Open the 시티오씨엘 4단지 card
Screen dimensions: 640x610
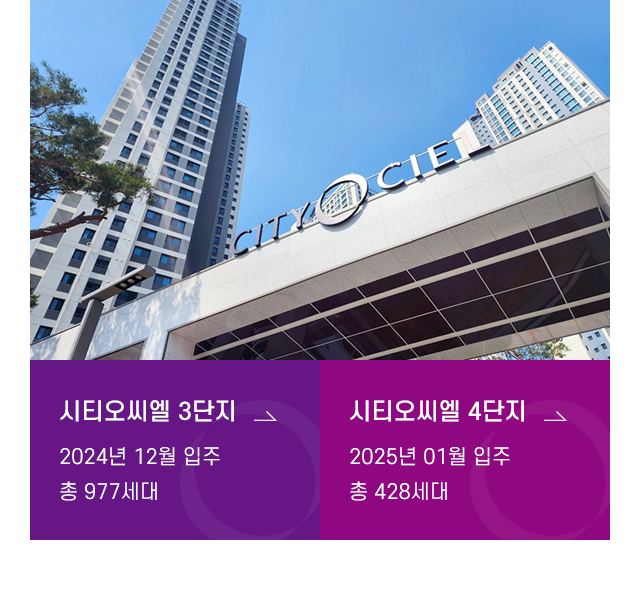(x=465, y=450)
